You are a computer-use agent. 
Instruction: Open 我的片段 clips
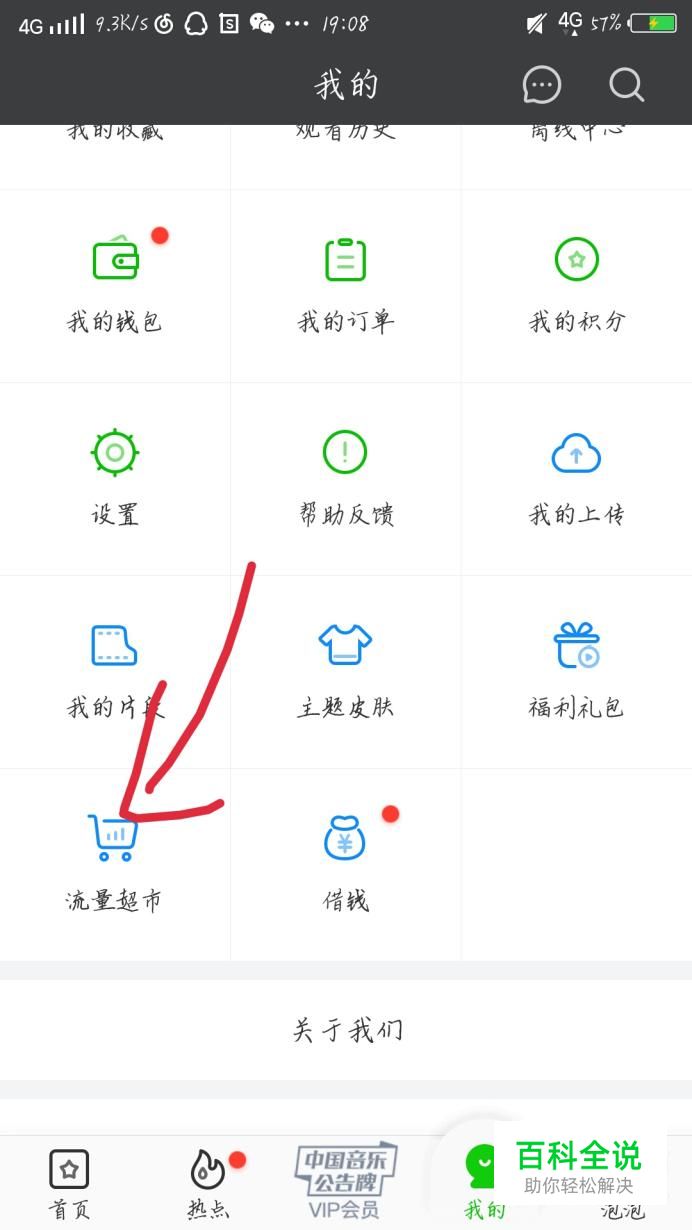(115, 672)
